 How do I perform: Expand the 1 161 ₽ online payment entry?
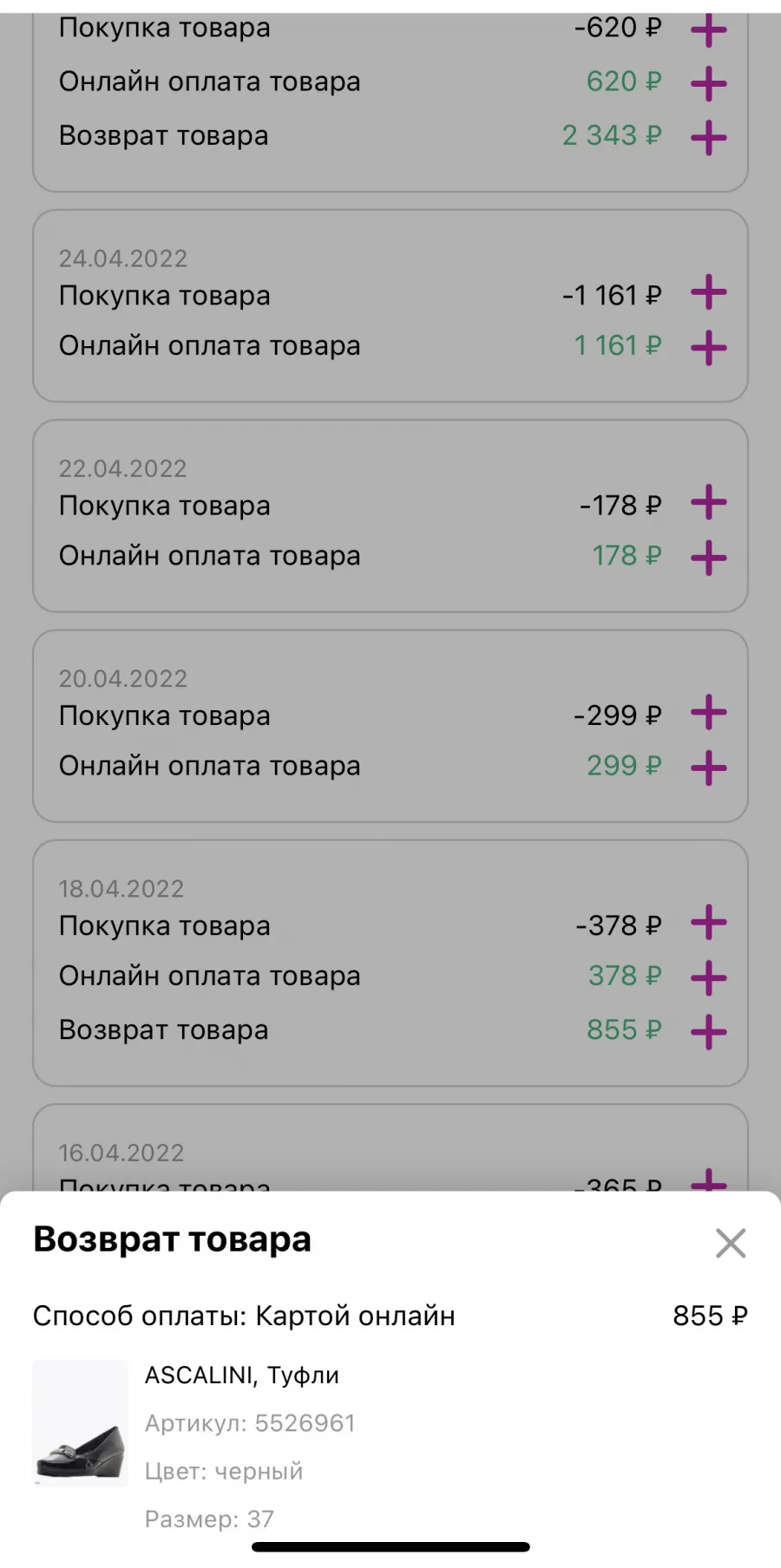(x=709, y=348)
